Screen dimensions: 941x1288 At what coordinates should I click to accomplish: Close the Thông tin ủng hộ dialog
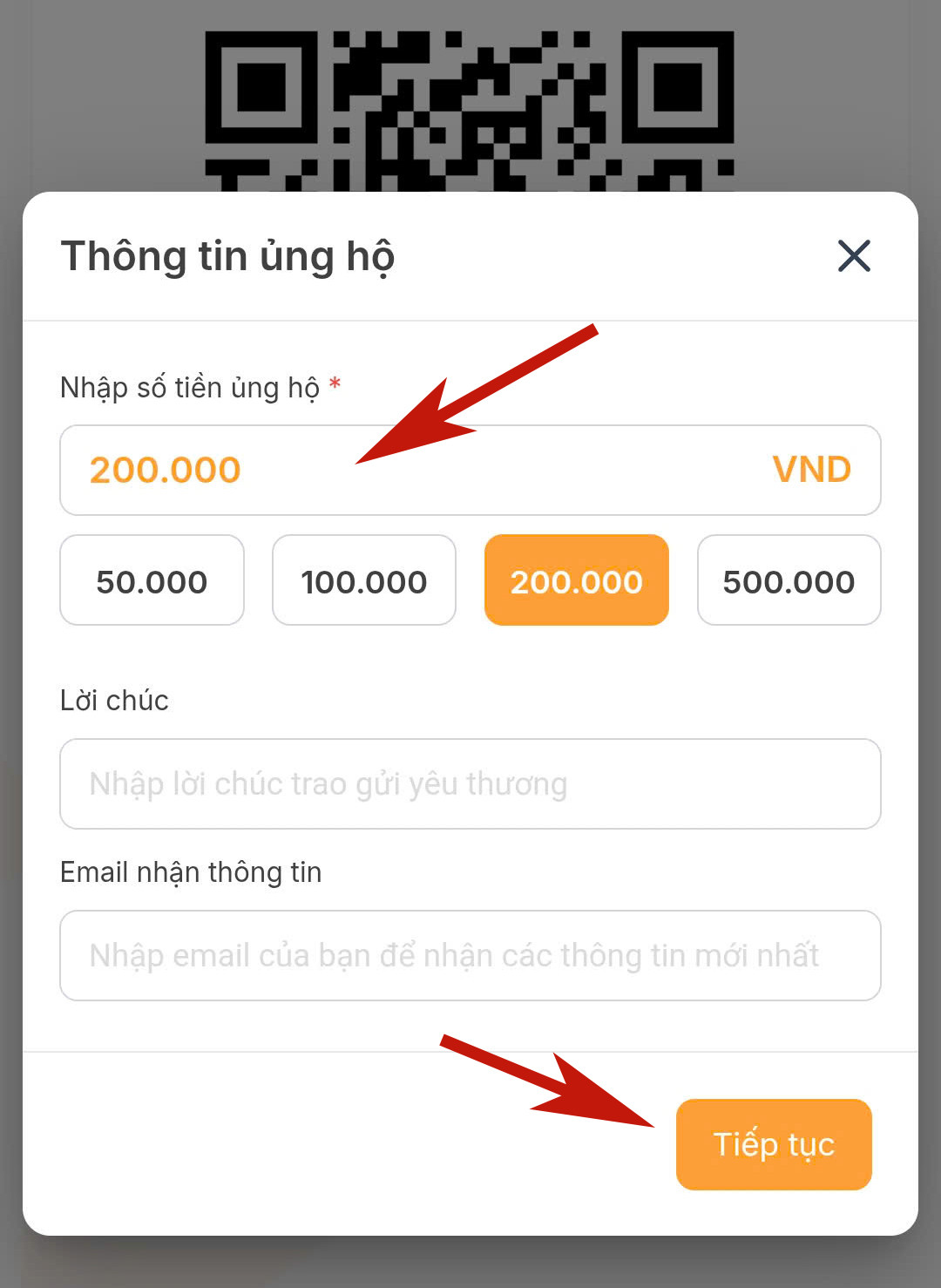pyautogui.click(x=854, y=256)
